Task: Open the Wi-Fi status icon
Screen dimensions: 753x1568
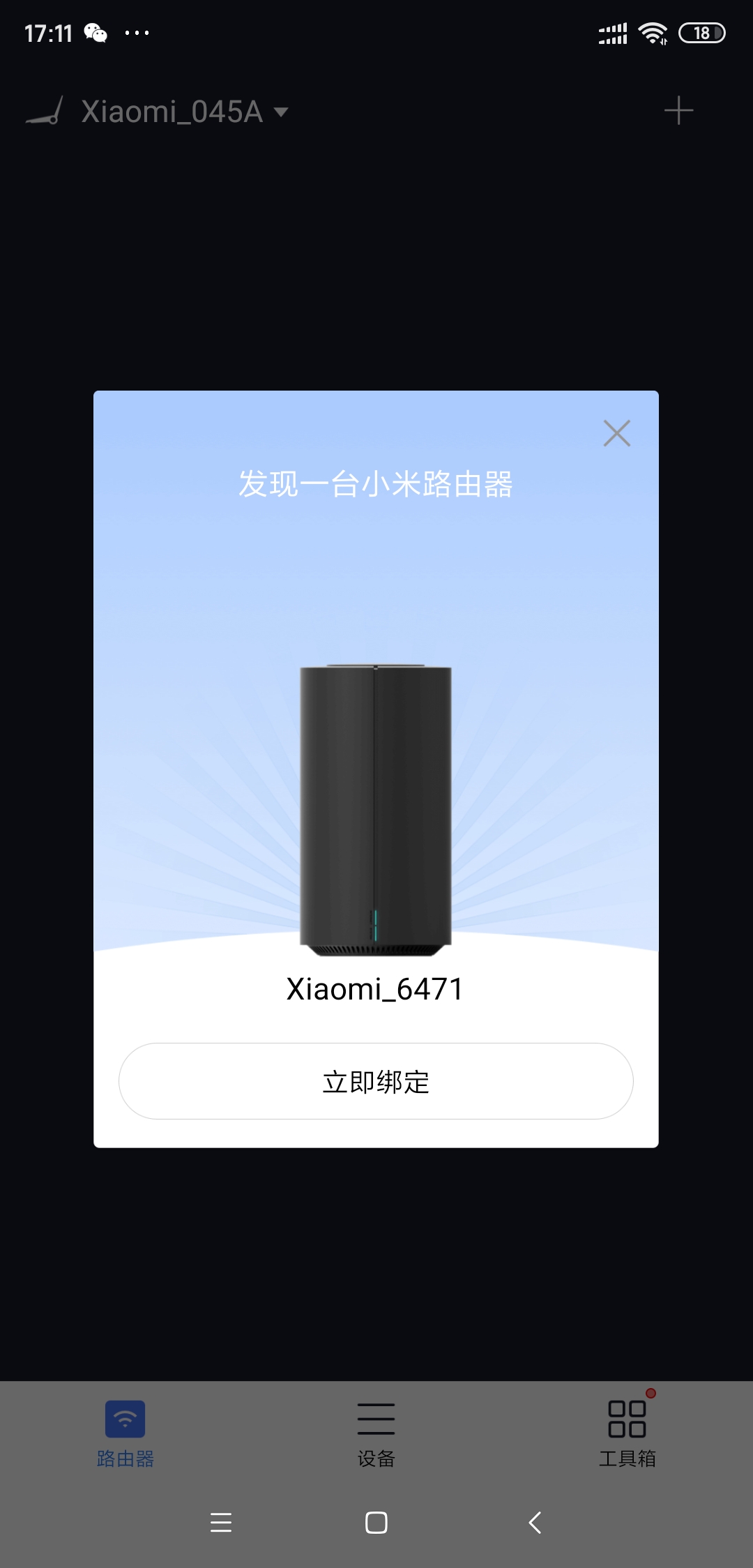Action: tap(653, 32)
